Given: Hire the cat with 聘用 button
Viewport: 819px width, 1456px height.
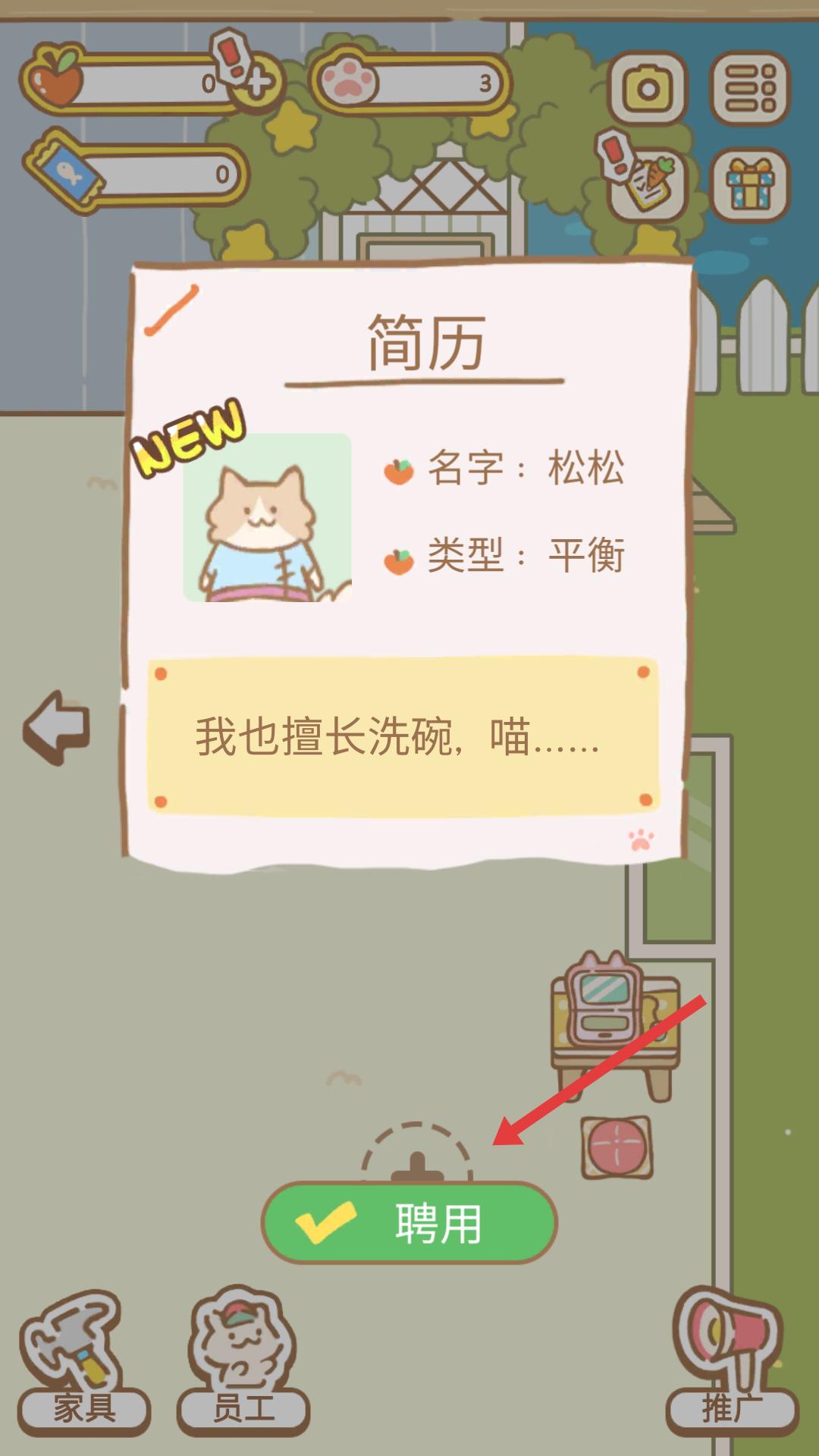Looking at the screenshot, I should (409, 1222).
